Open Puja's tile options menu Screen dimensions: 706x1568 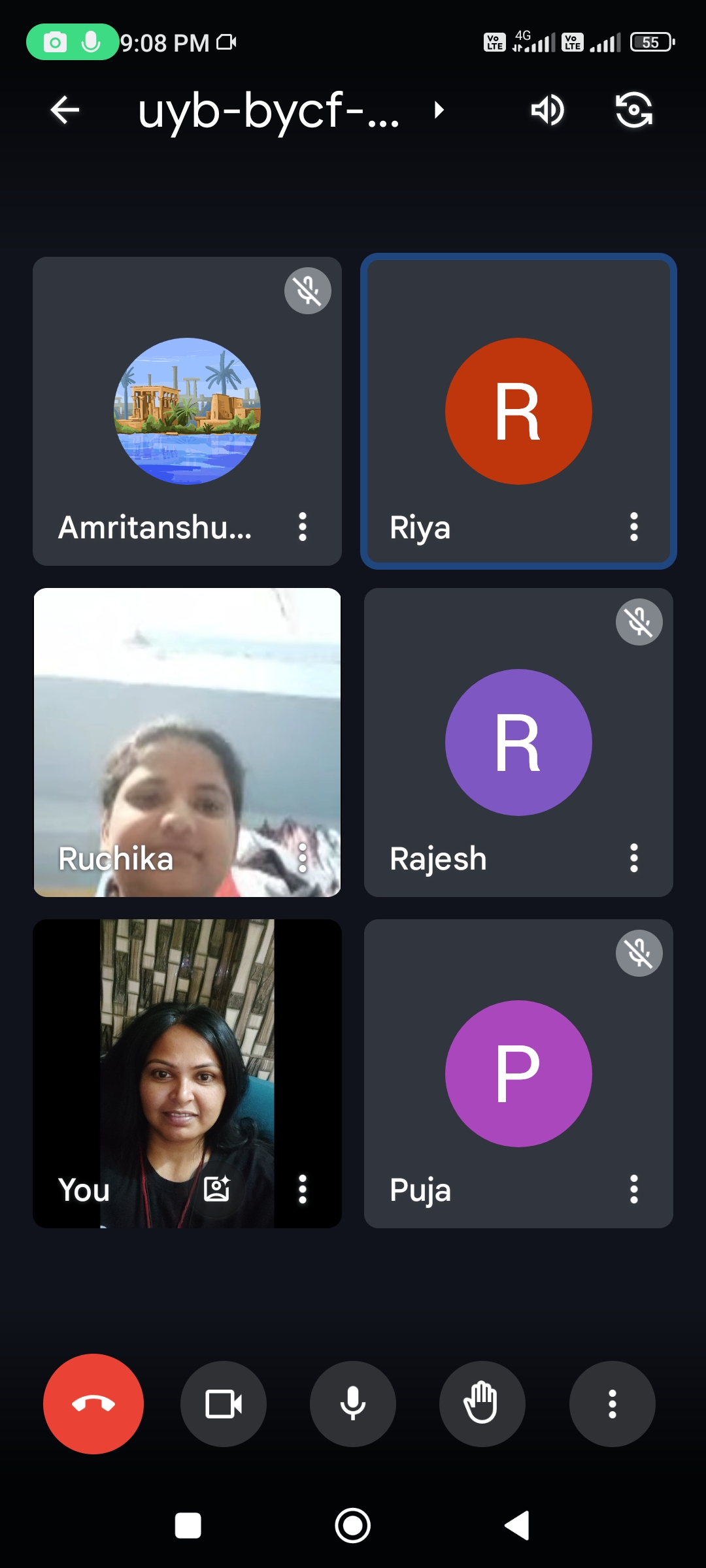634,1189
